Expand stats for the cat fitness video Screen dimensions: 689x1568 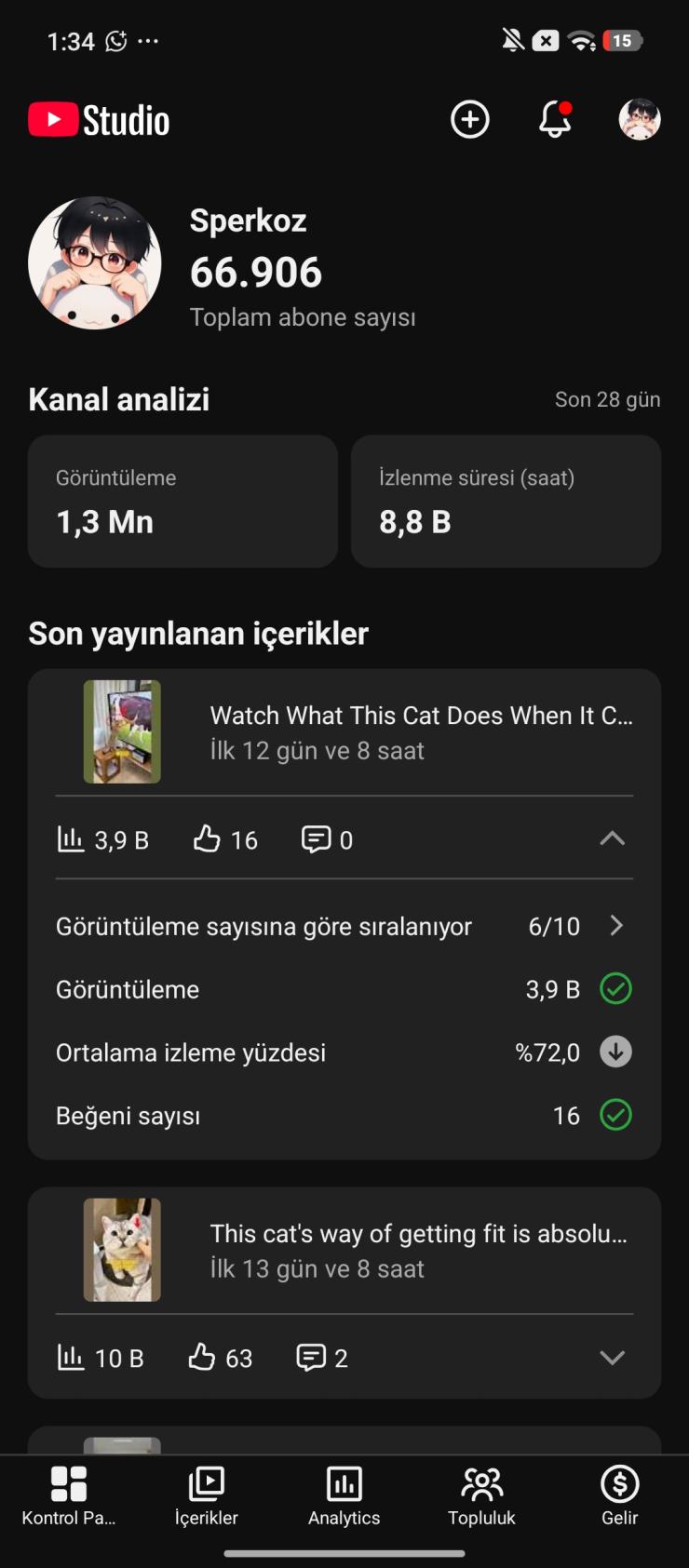(x=612, y=1357)
